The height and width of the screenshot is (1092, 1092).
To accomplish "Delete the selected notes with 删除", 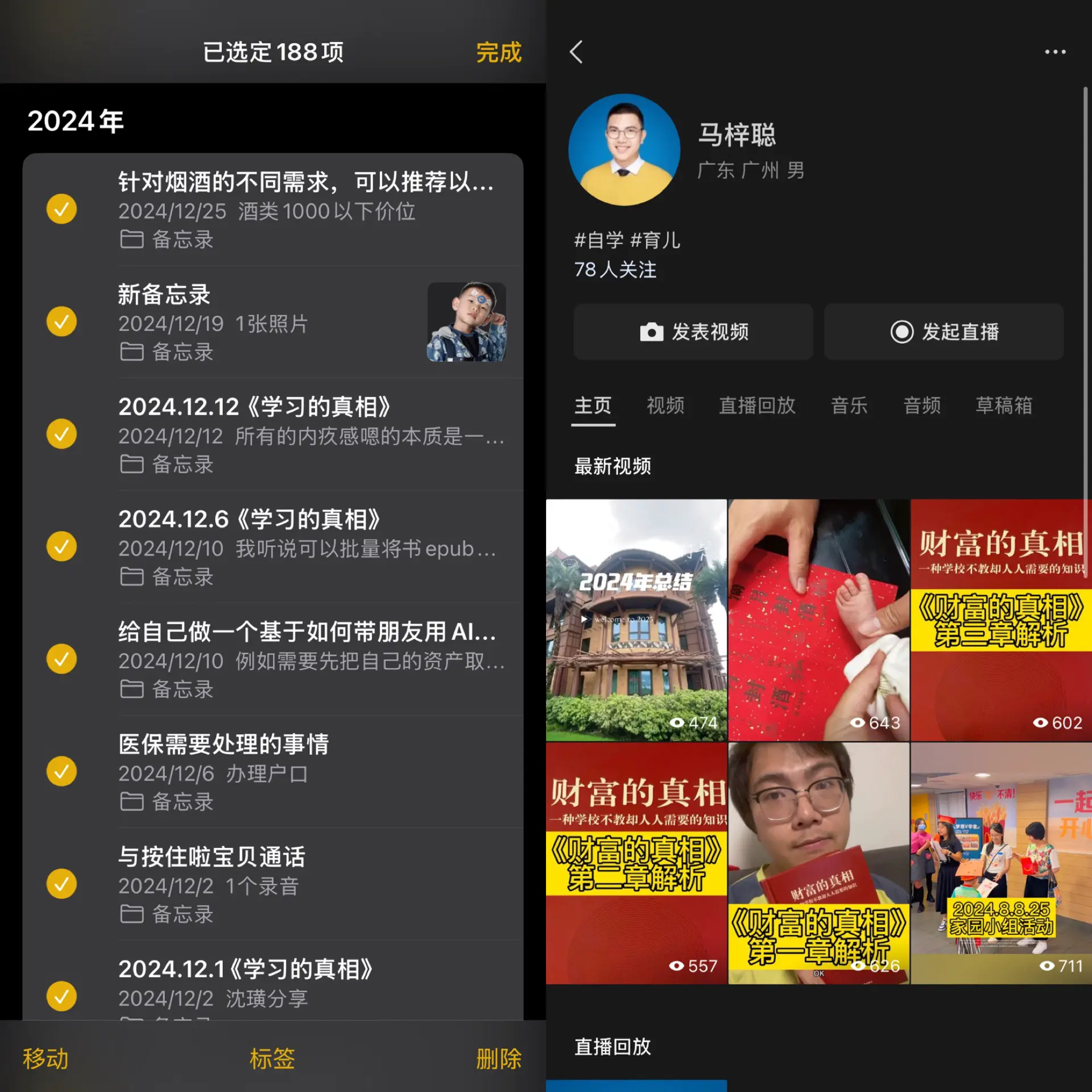I will tap(498, 1058).
